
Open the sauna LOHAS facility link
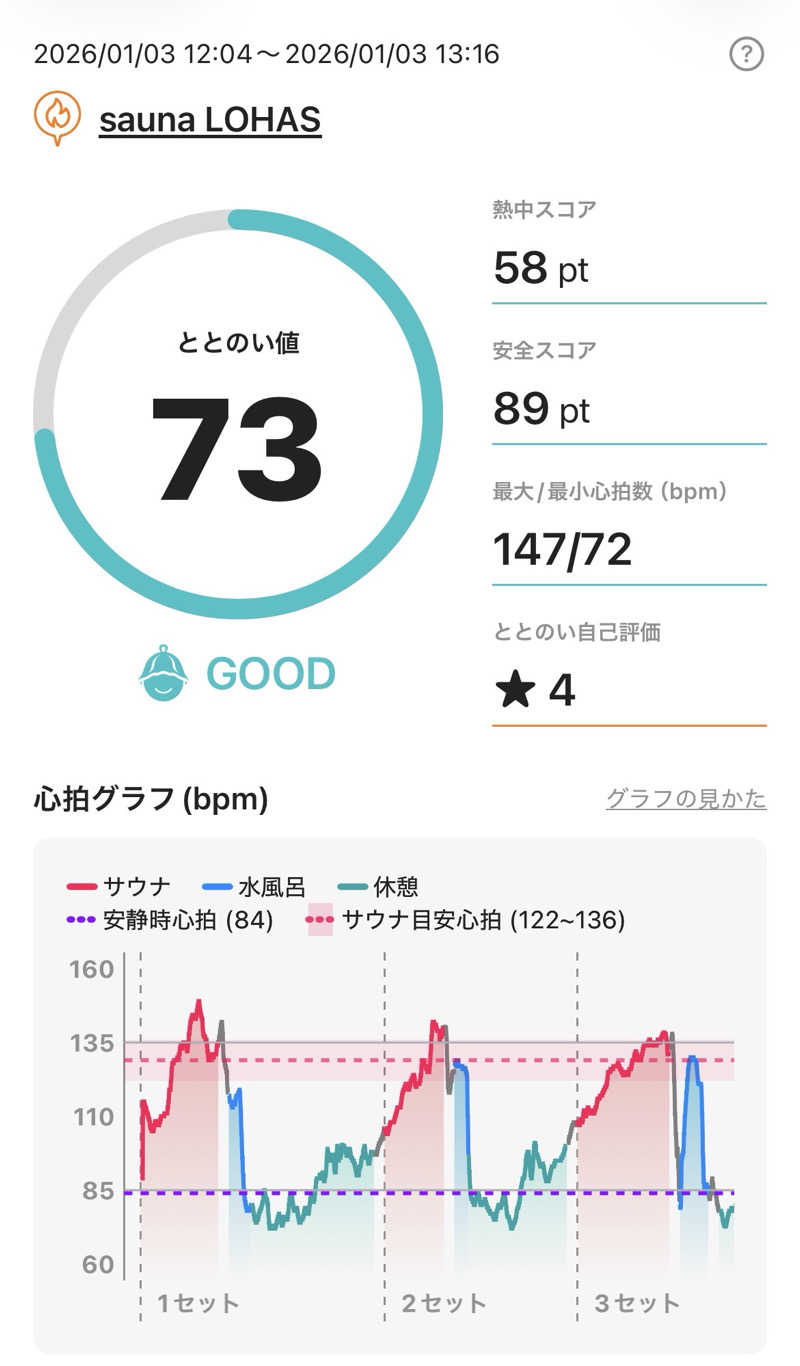[x=209, y=120]
